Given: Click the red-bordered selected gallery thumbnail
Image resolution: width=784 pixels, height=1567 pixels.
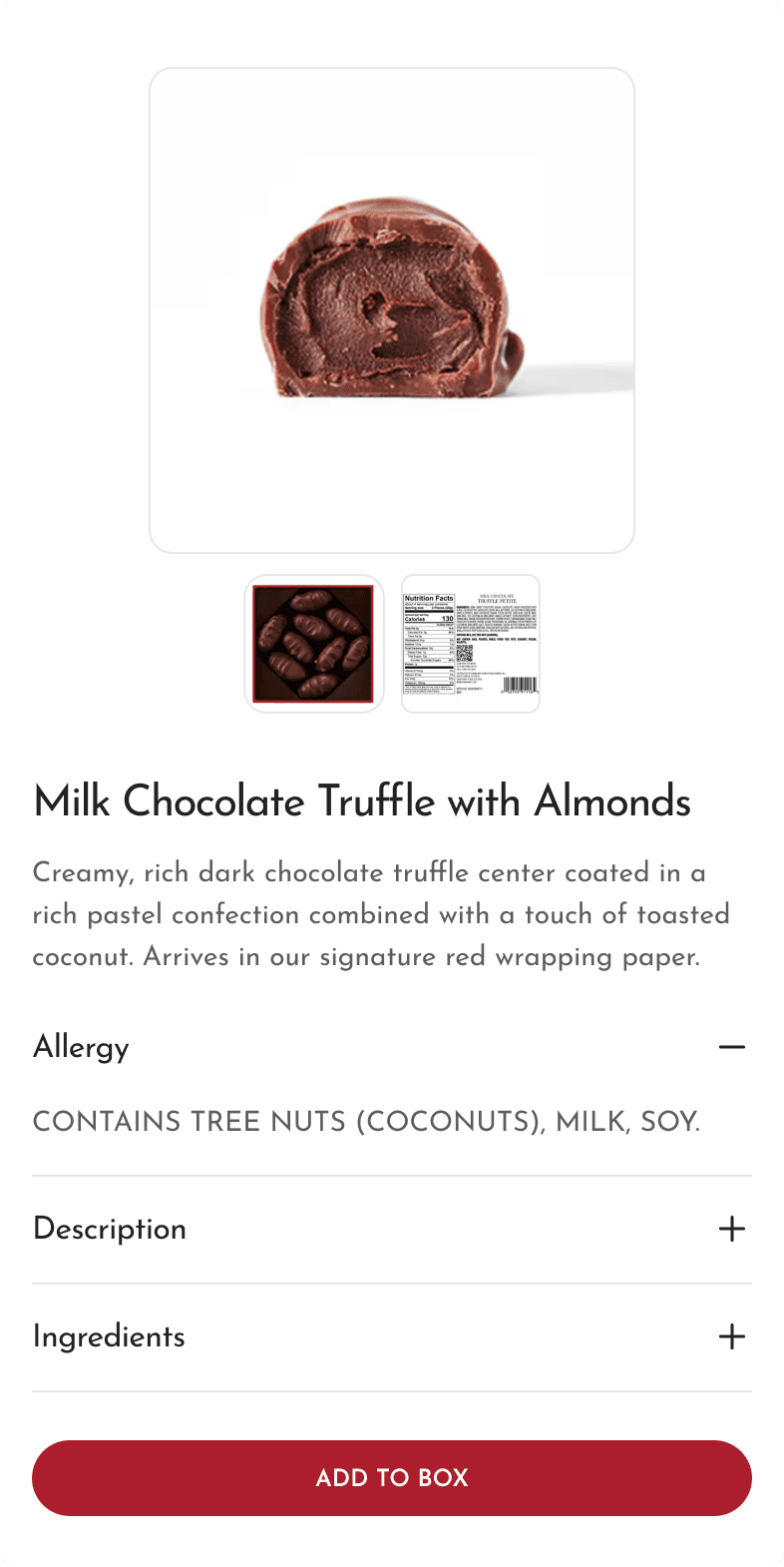Looking at the screenshot, I should (x=313, y=643).
